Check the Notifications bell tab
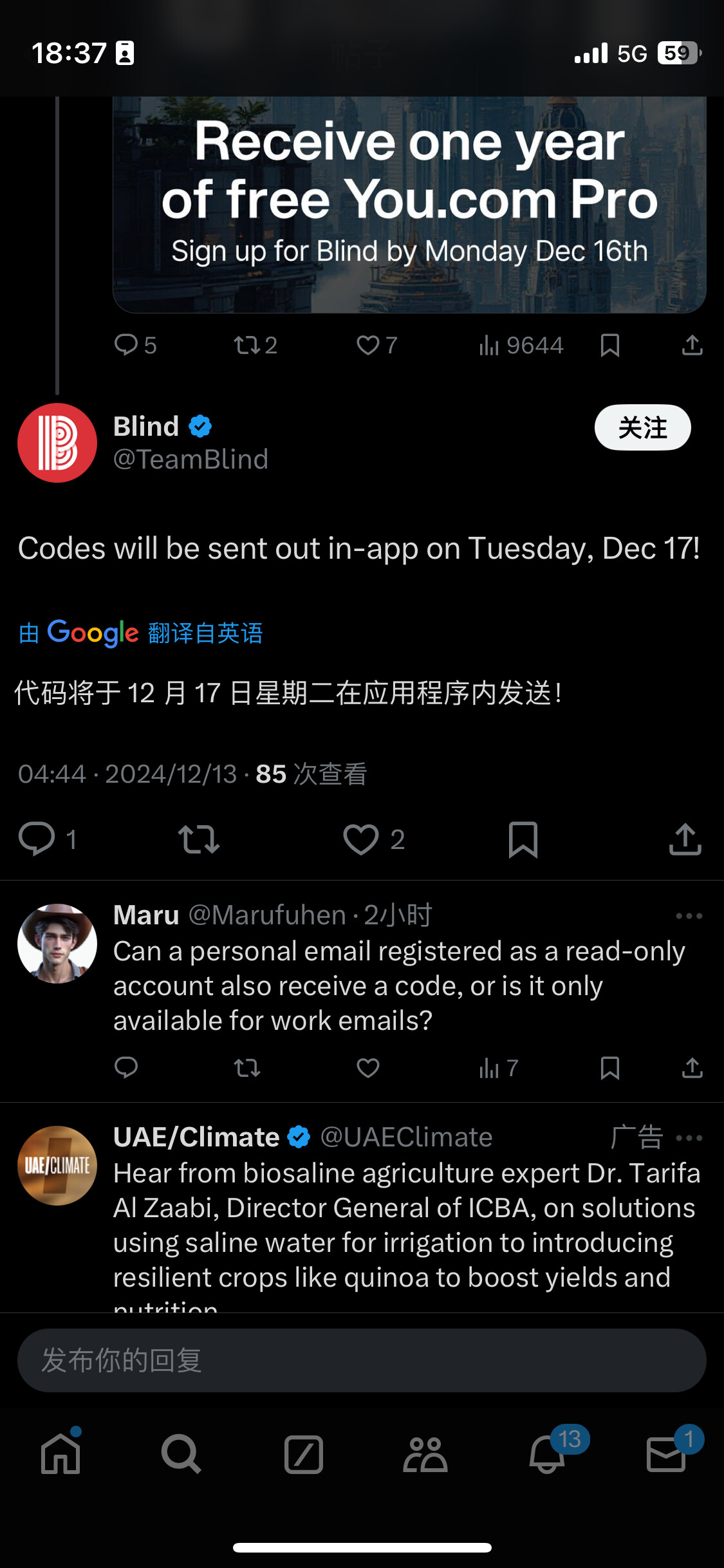 pyautogui.click(x=547, y=1454)
